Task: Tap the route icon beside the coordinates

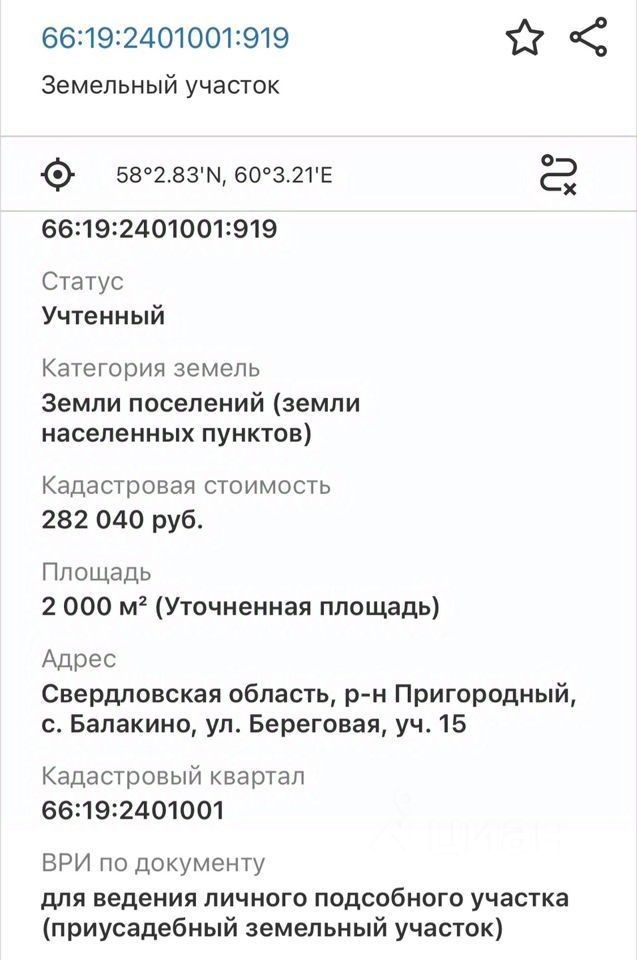Action: click(558, 174)
